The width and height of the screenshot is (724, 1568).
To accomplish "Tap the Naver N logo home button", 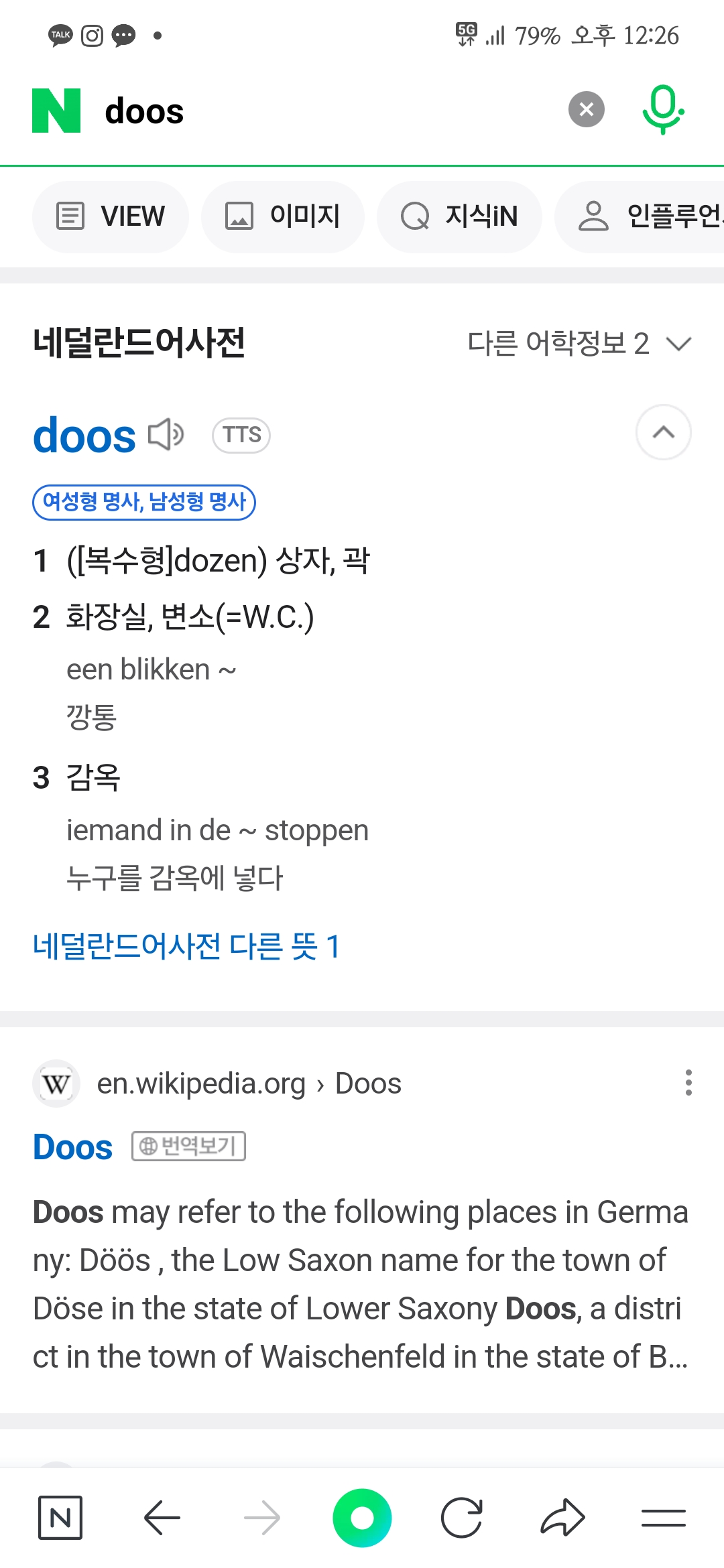I will pyautogui.click(x=56, y=111).
